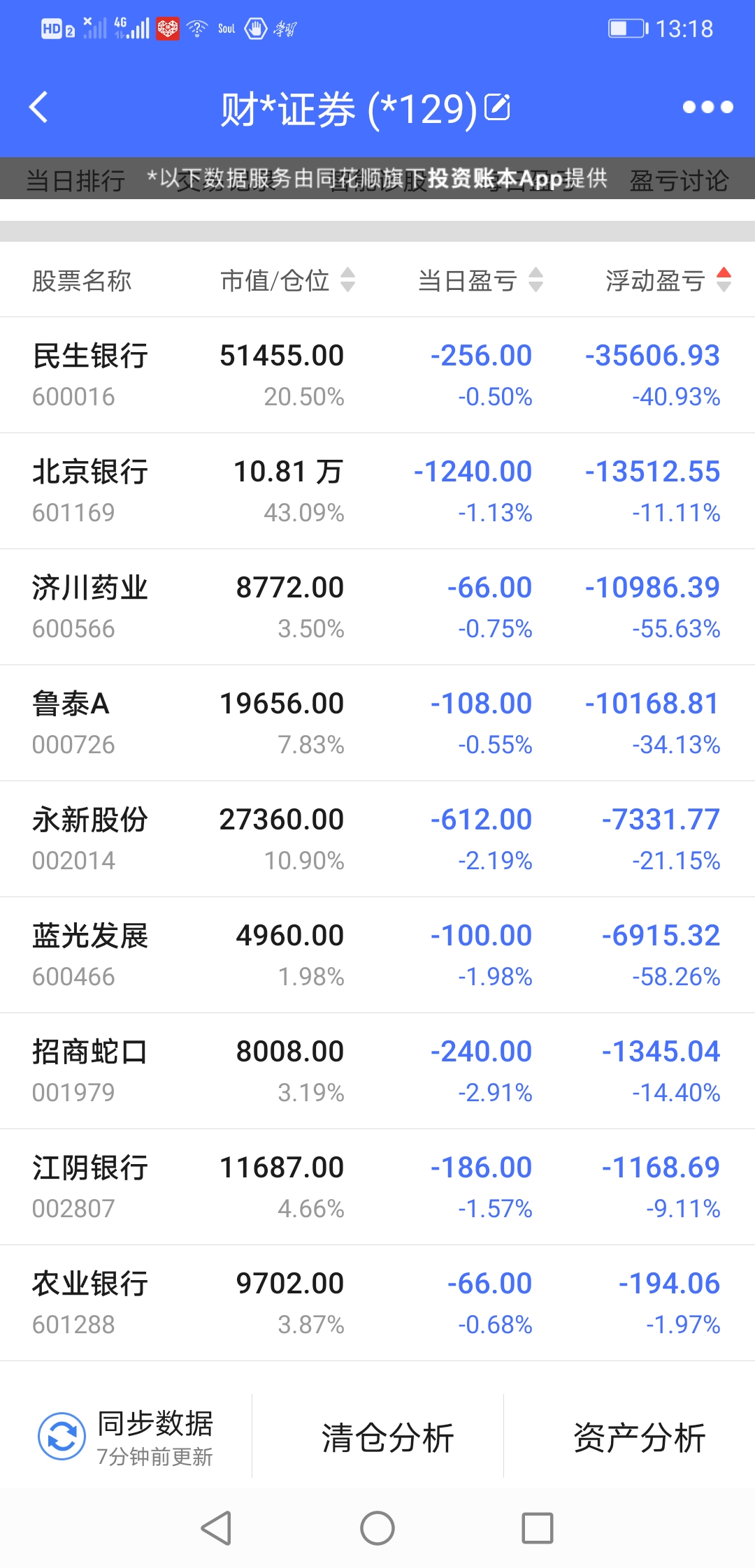Go back using the header arrow
Screen dimensions: 755x1568
click(39, 108)
